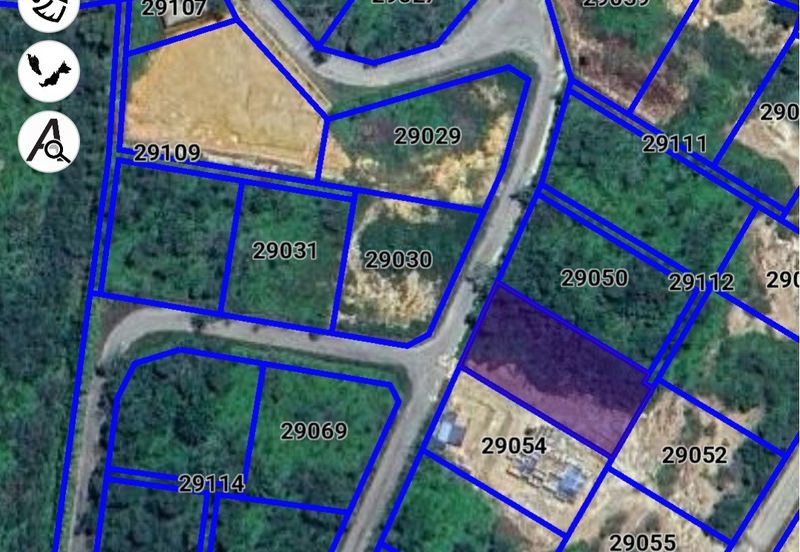The image size is (800, 552).
Task: Select land lot 29069 on the map
Action: [x=314, y=431]
